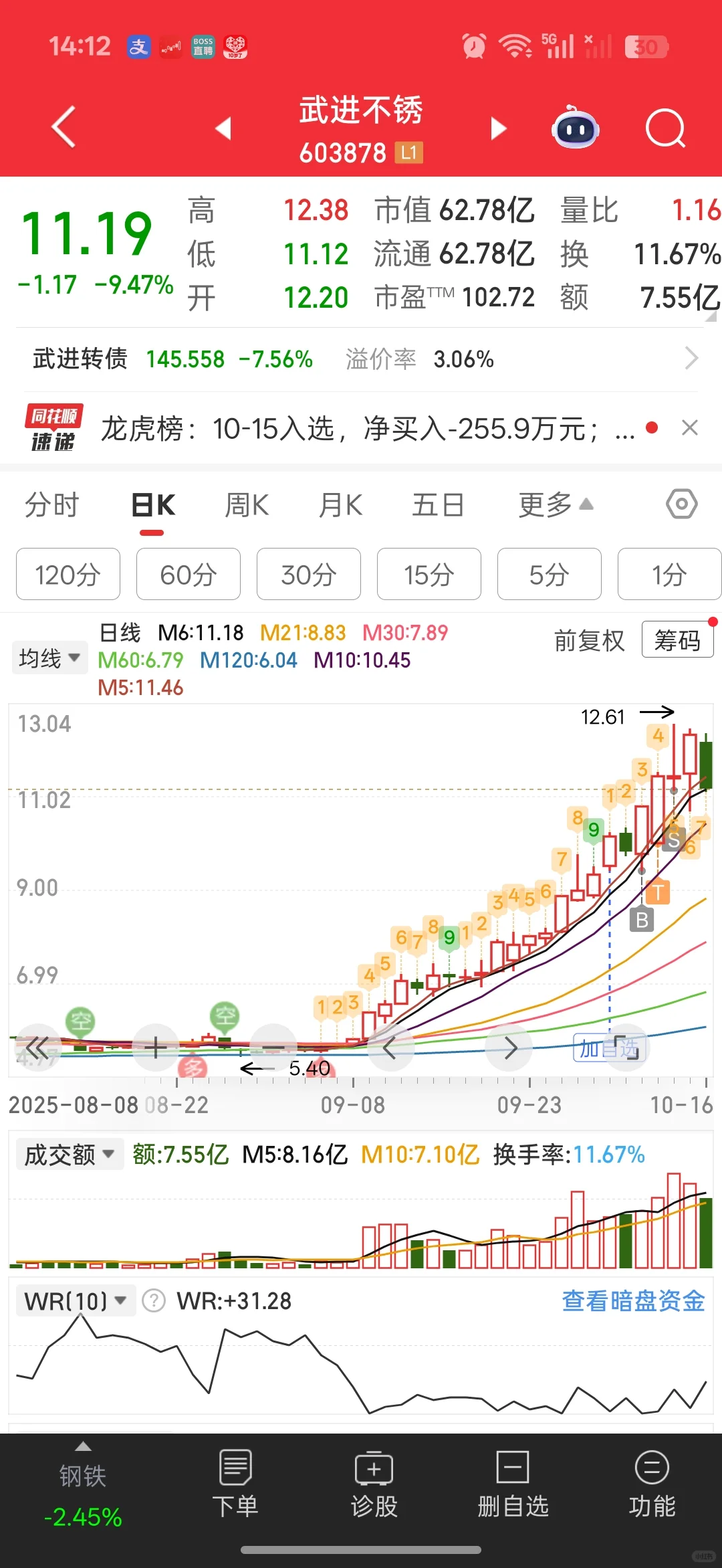Viewport: 722px width, 1568px height.
Task: Open the chart settings hexagon icon
Action: [x=681, y=504]
